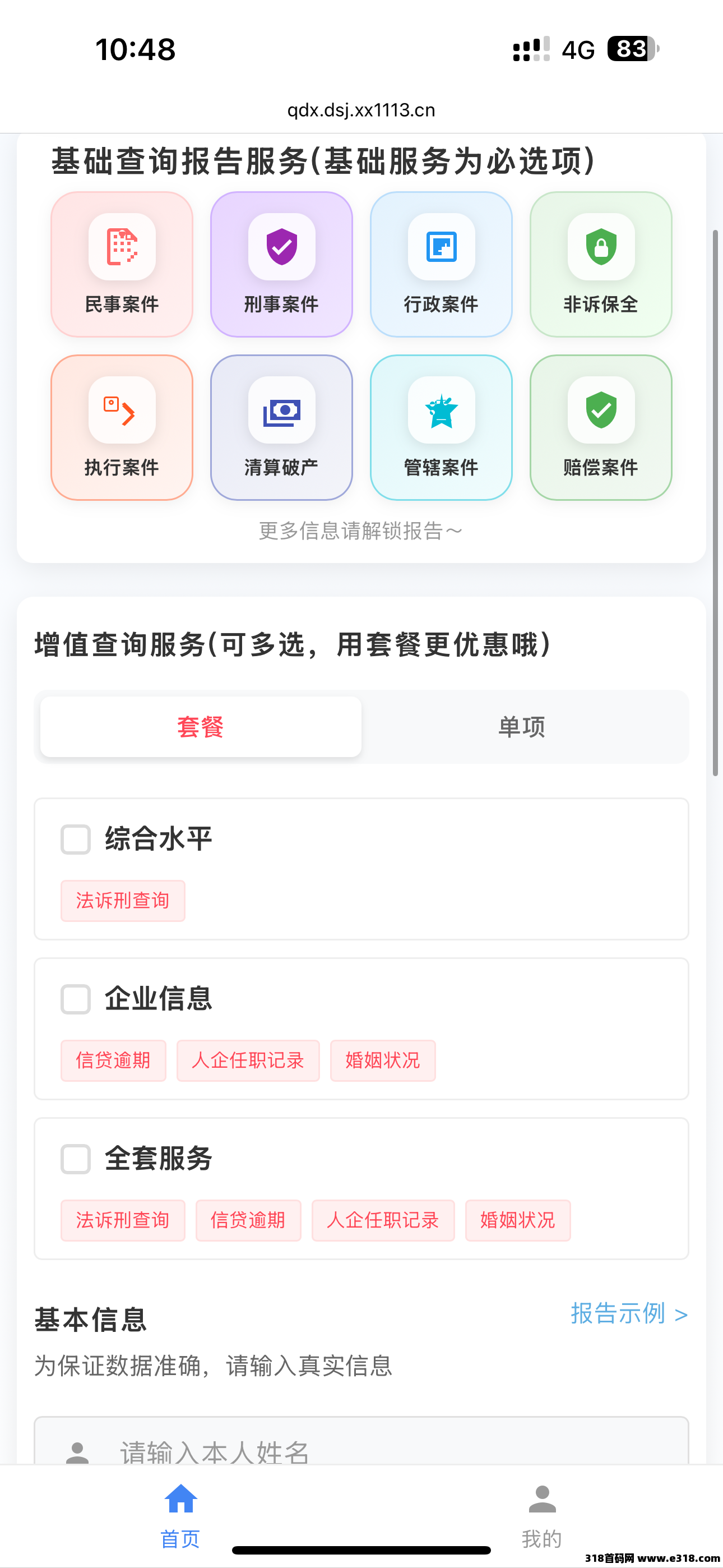Check the 综合水平 package checkbox
The image size is (723, 1568).
[76, 840]
